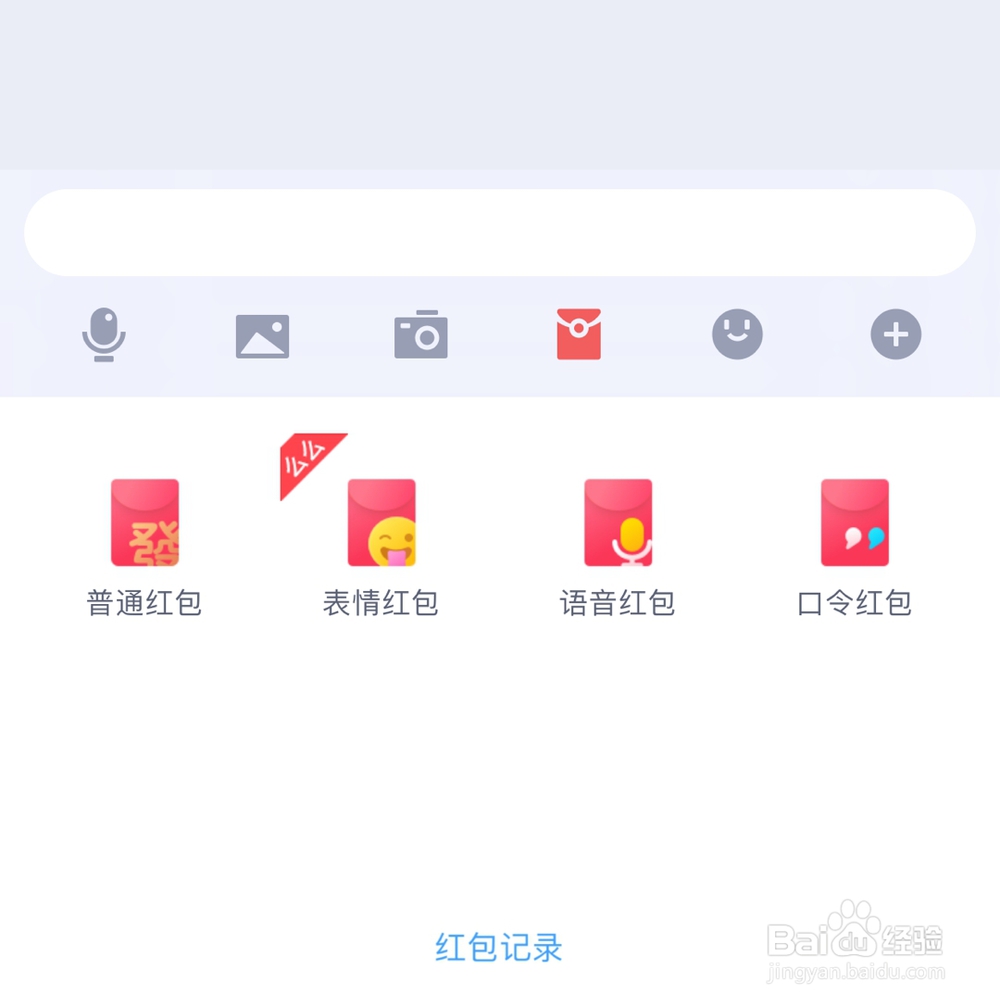Screen dimensions: 1000x1006
Task: Select the red packet icon in toolbar
Action: tap(578, 334)
